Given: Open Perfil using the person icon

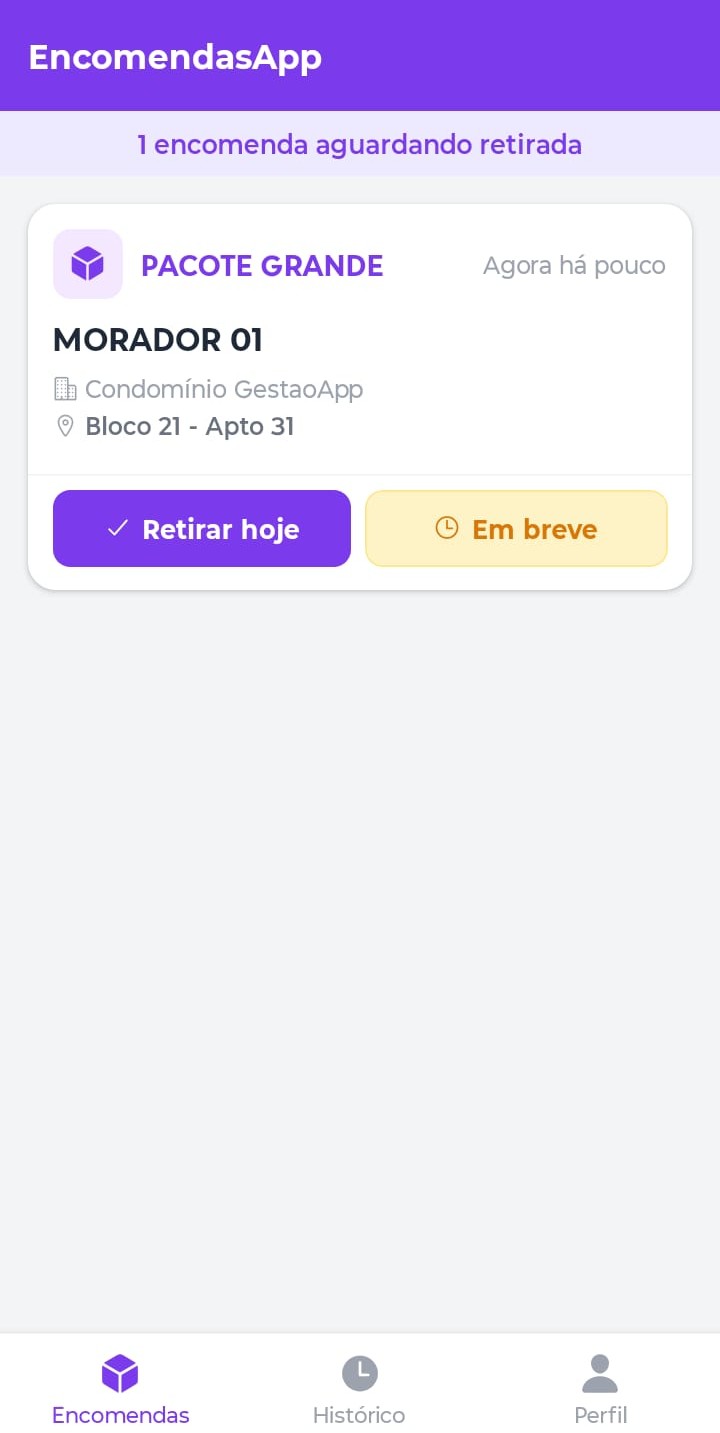Looking at the screenshot, I should click(600, 1373).
